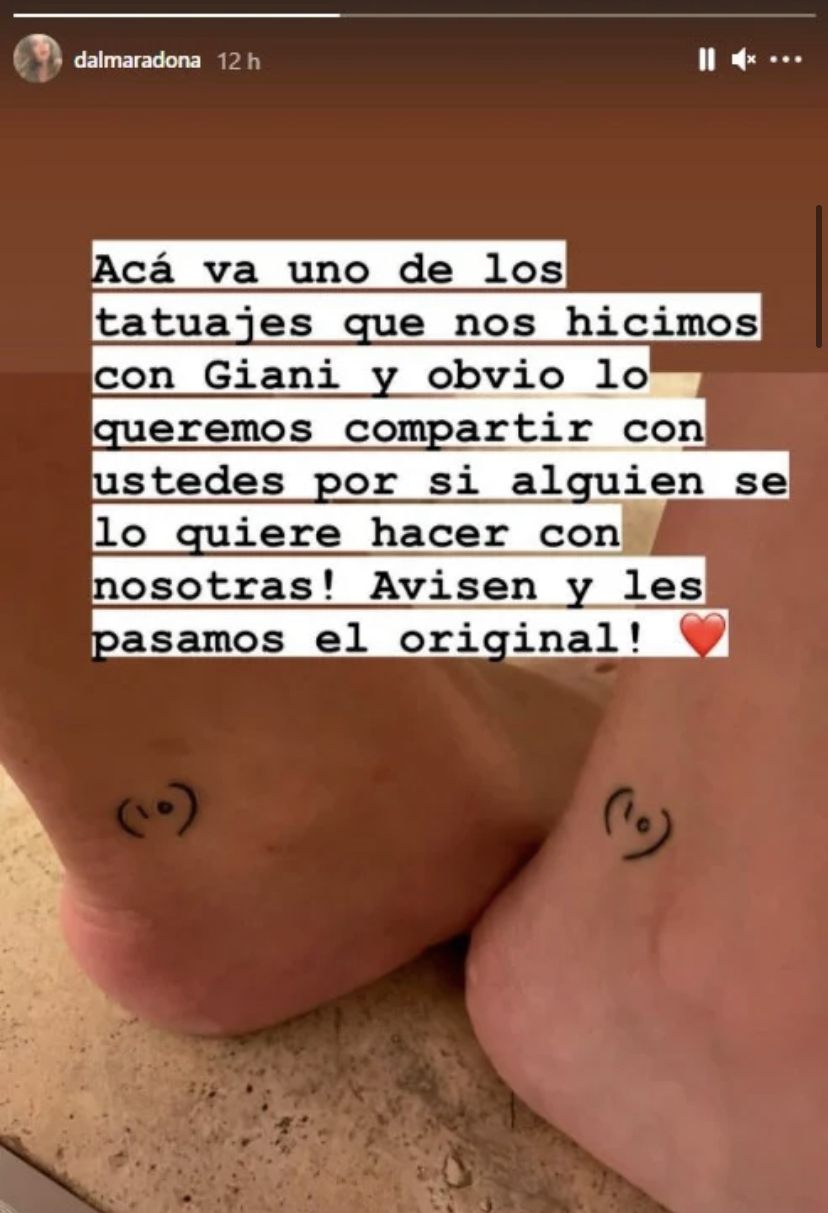Open dalmaradona's profile picture
This screenshot has height=1213, width=828.
38,59
